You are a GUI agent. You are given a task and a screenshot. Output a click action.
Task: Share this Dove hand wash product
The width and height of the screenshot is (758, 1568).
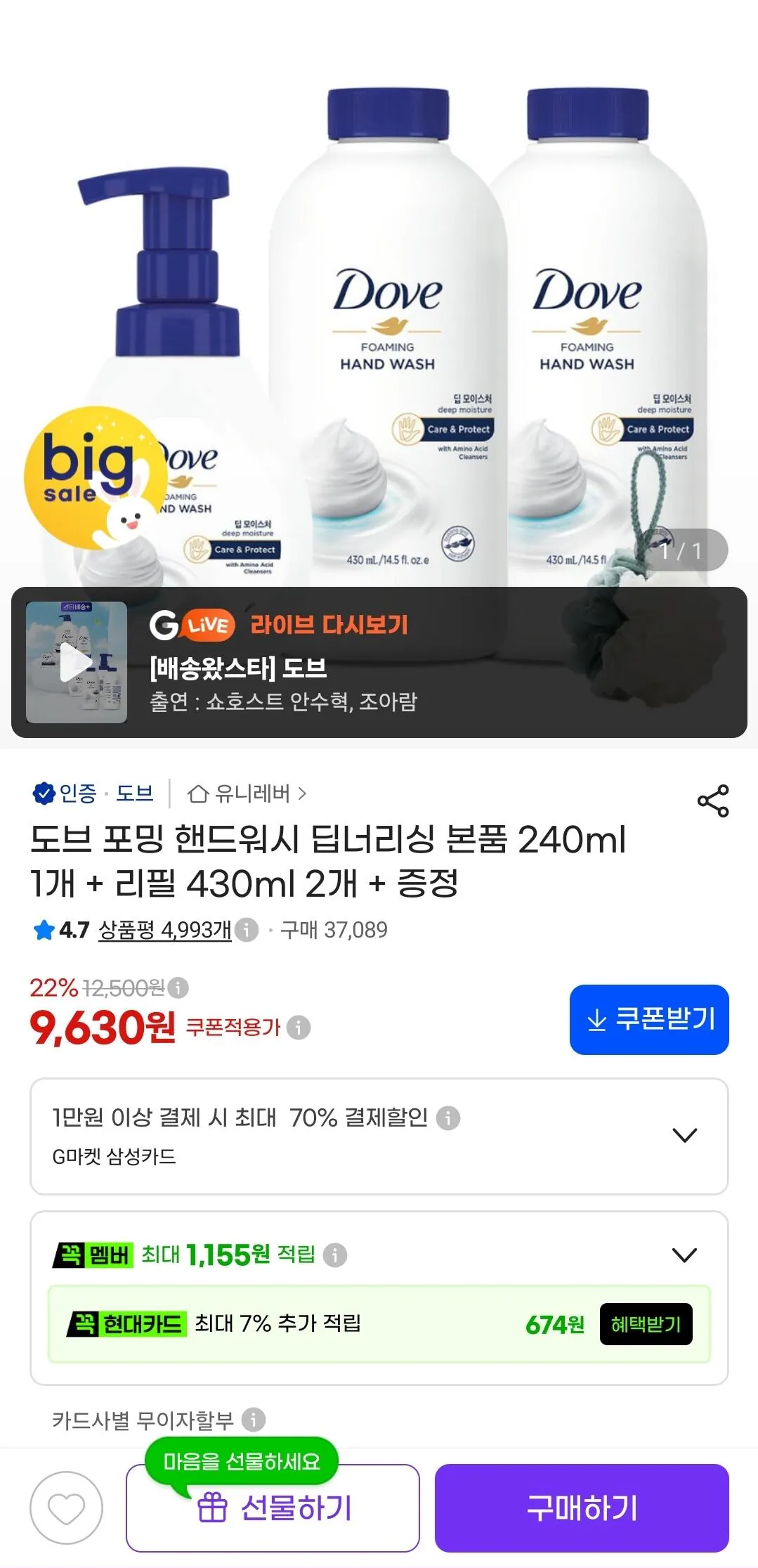tap(712, 801)
